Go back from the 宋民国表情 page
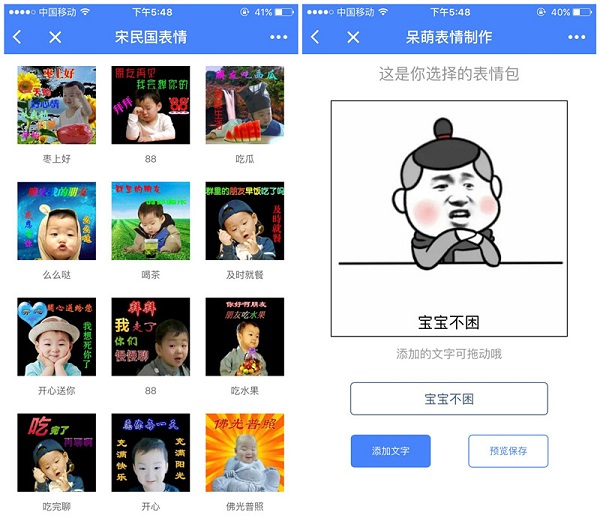Screen dimensions: 600x530 tap(17, 37)
